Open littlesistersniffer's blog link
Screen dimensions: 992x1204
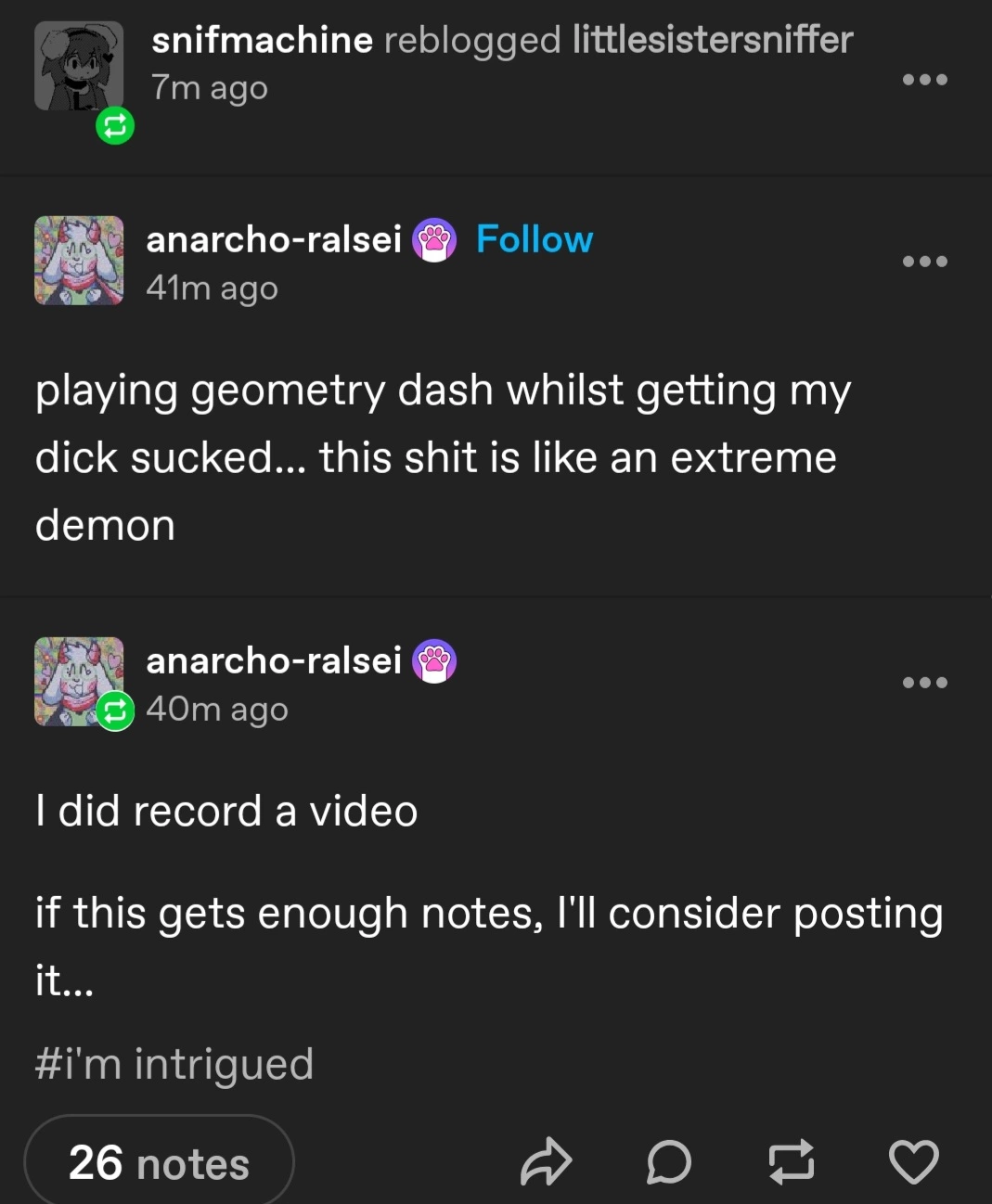tap(712, 40)
